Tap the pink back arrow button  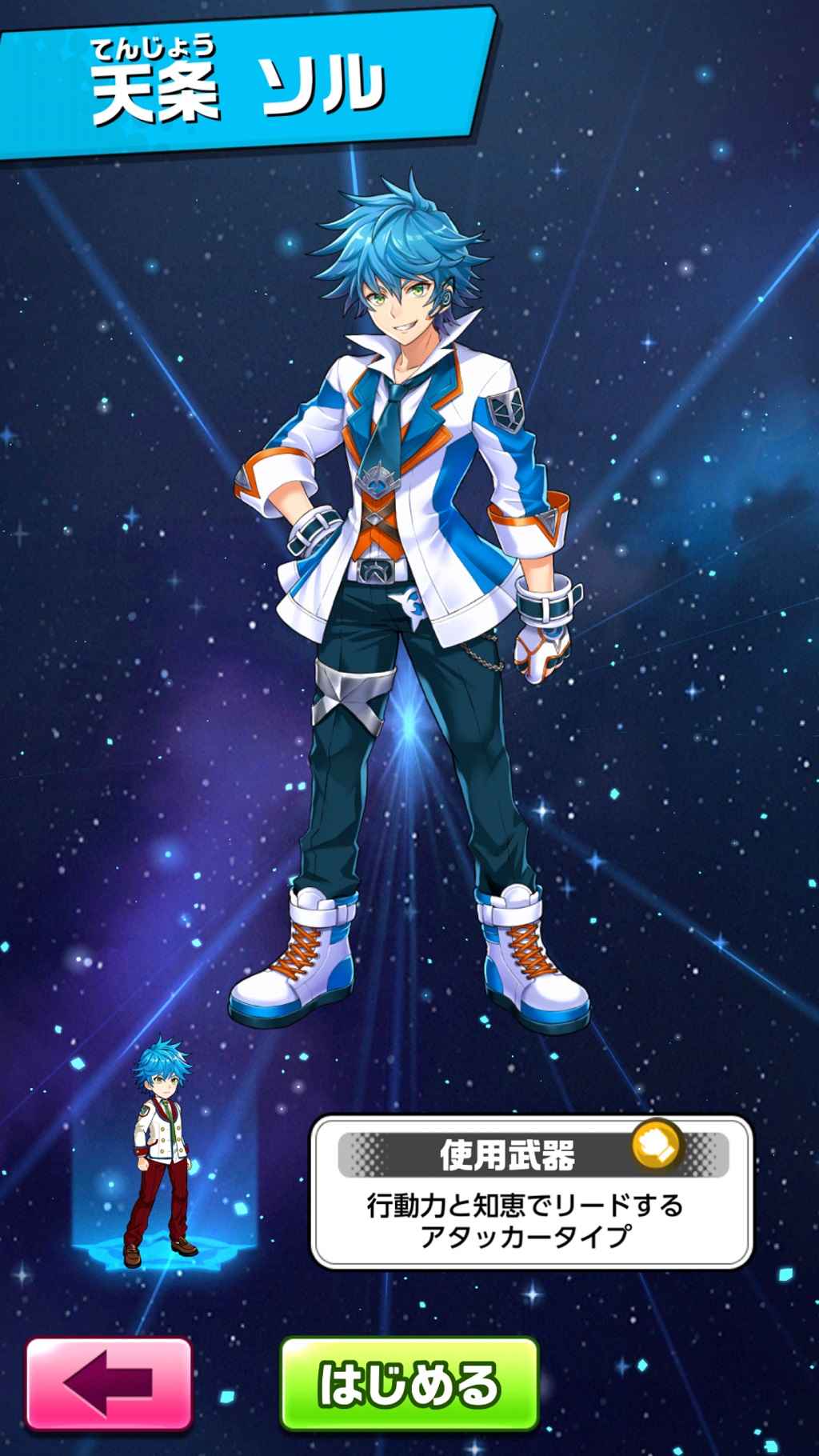pyautogui.click(x=109, y=1384)
